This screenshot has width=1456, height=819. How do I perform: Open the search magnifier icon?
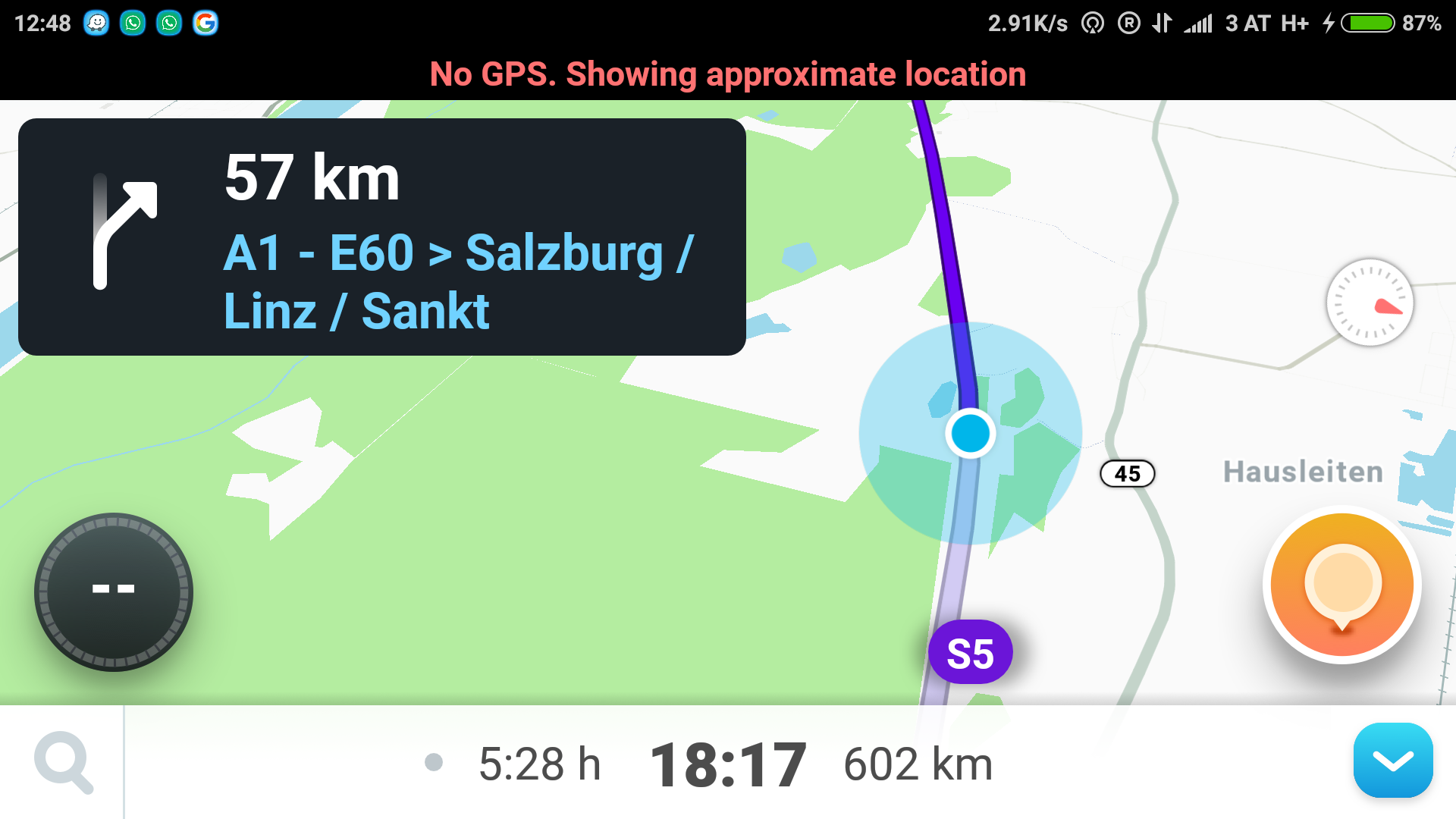click(64, 762)
